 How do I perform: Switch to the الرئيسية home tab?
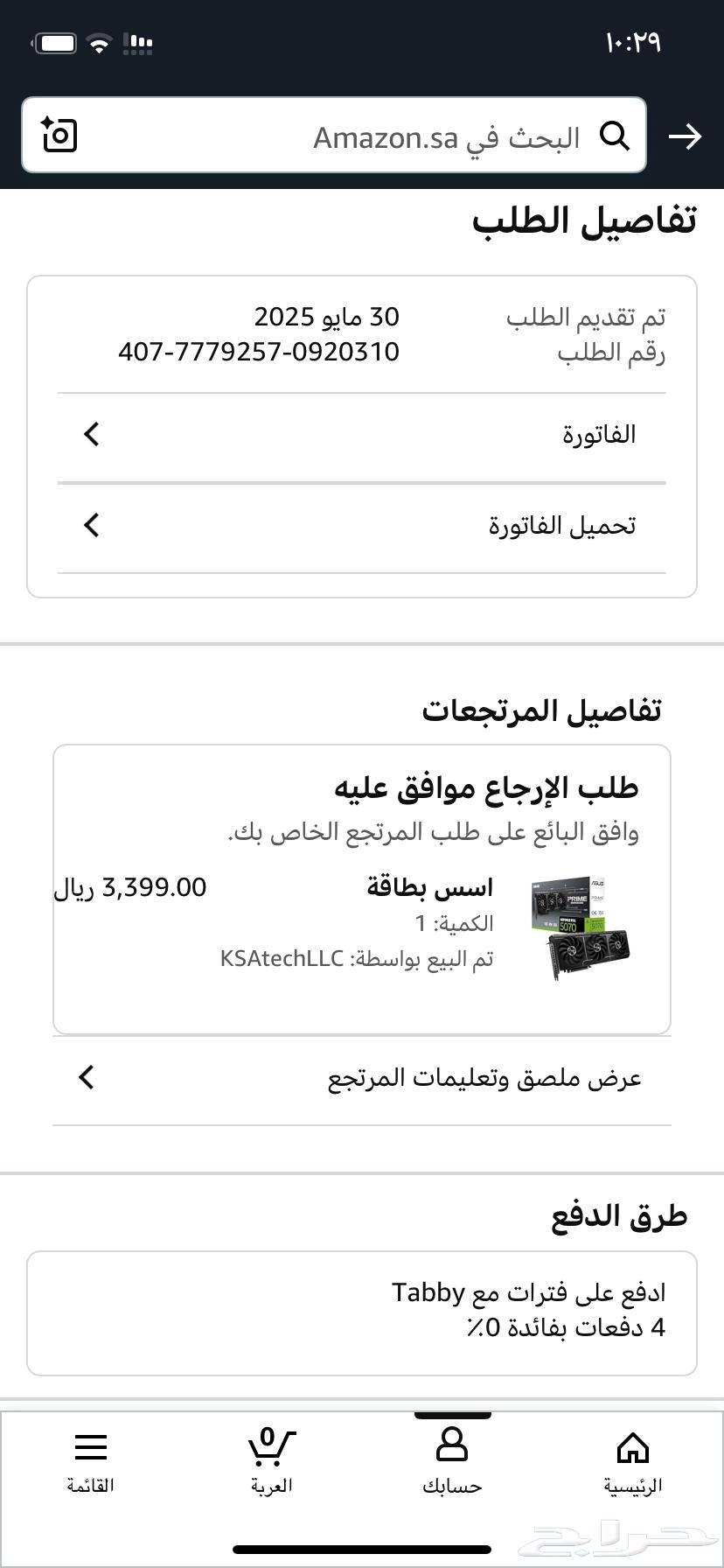pos(632,1463)
